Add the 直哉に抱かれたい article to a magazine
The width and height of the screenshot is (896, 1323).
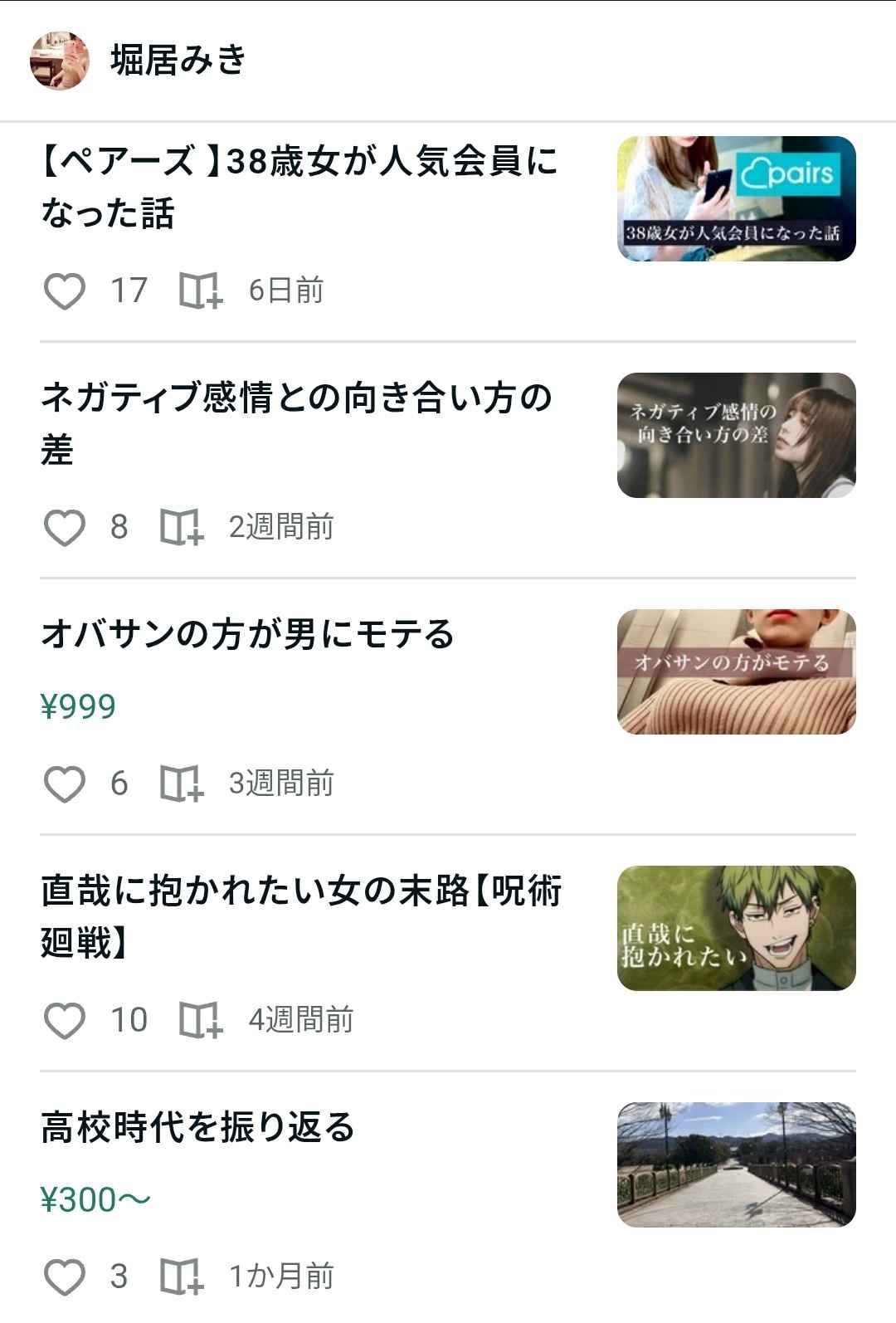tap(201, 1021)
